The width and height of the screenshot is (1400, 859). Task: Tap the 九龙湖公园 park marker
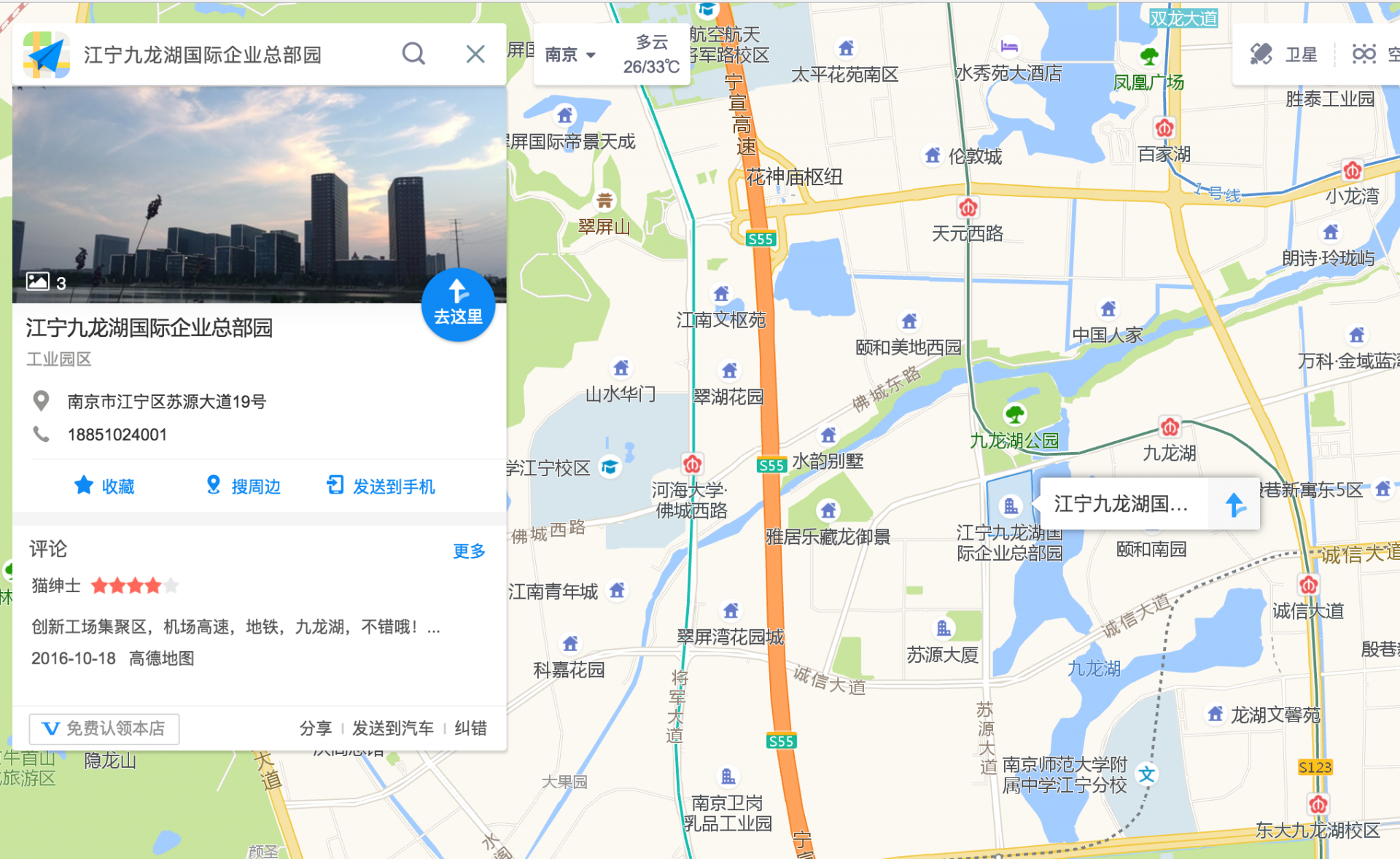(1015, 416)
